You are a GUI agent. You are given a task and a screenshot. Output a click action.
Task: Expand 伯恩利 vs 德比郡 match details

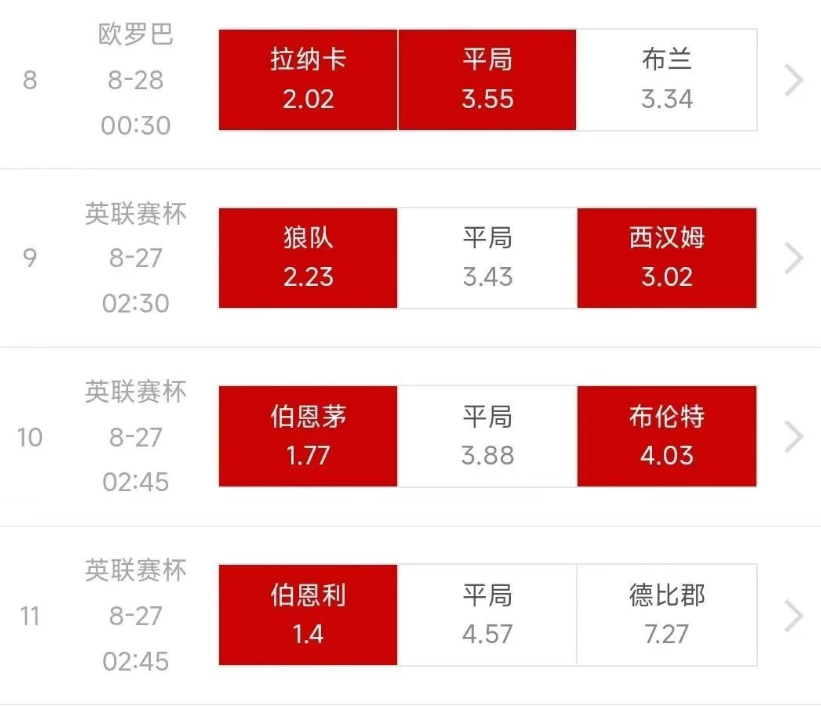click(794, 615)
